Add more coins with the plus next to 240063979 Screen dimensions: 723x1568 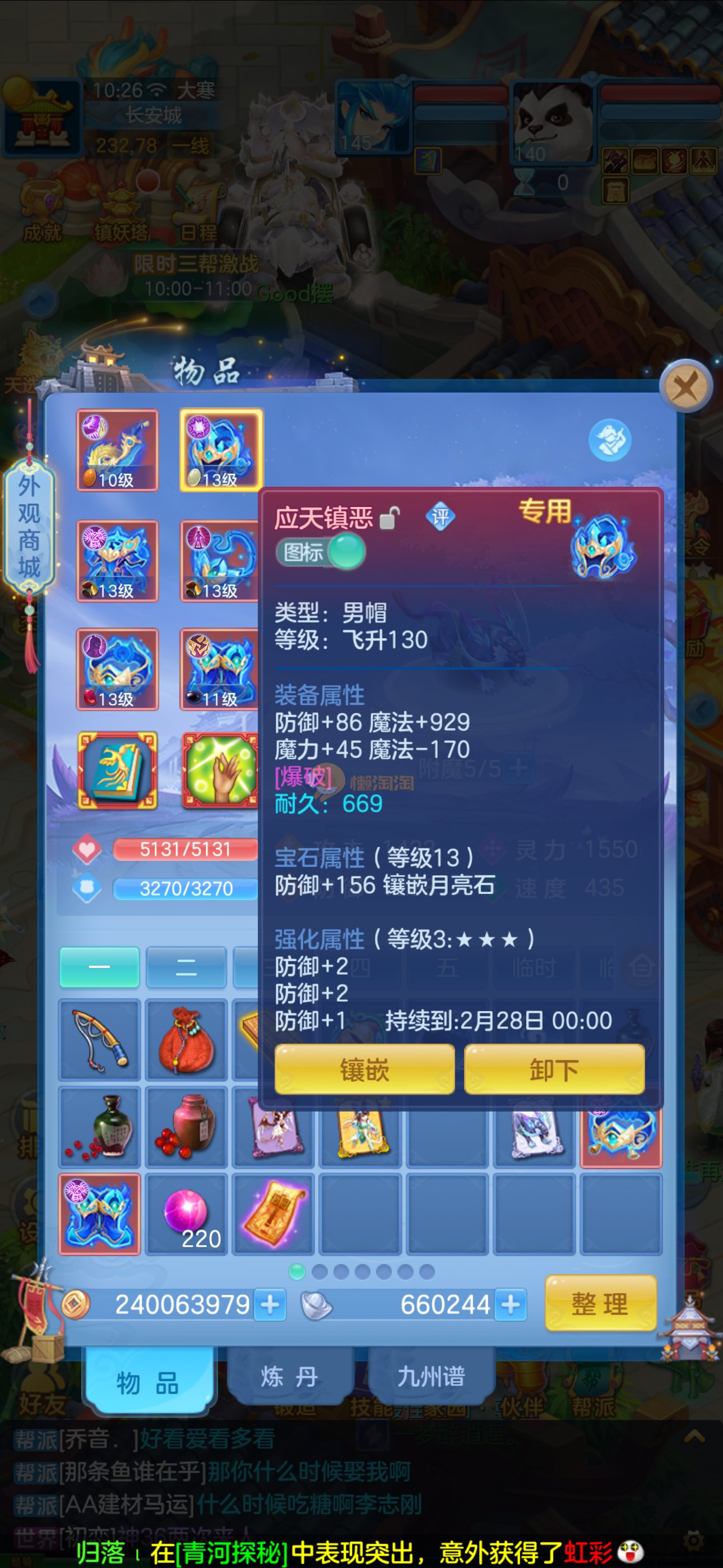pyautogui.click(x=270, y=1304)
